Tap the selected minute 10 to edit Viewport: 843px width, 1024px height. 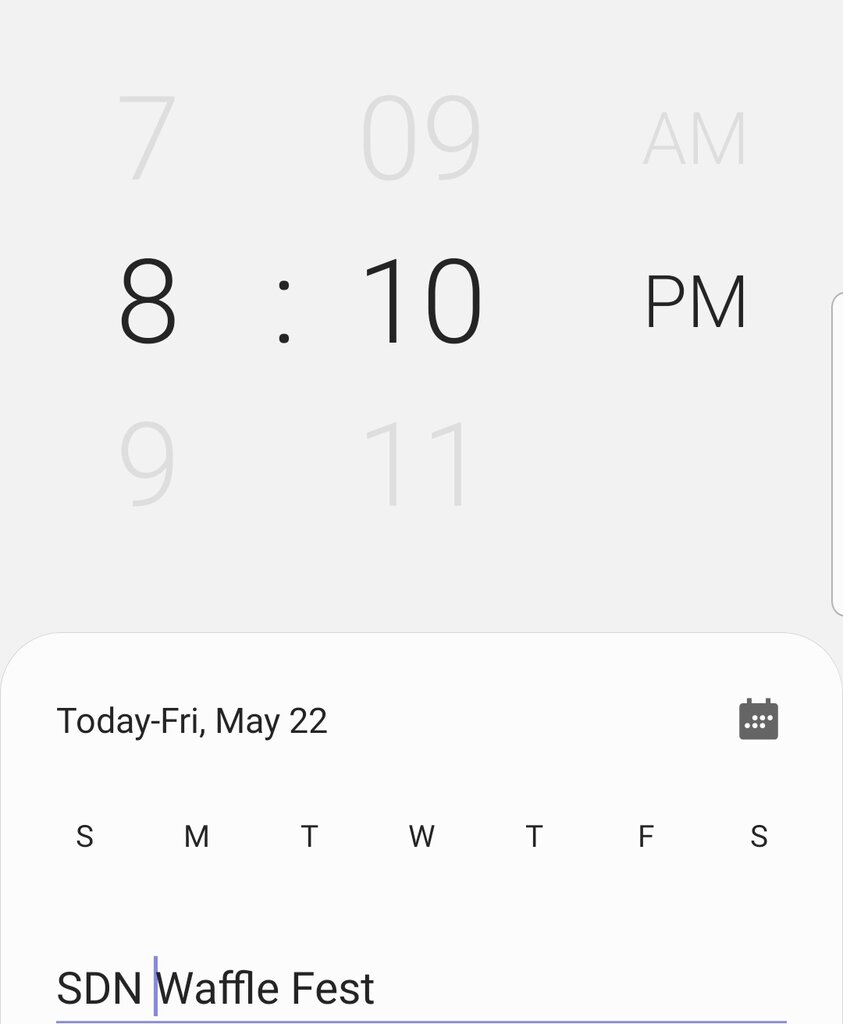coord(421,302)
